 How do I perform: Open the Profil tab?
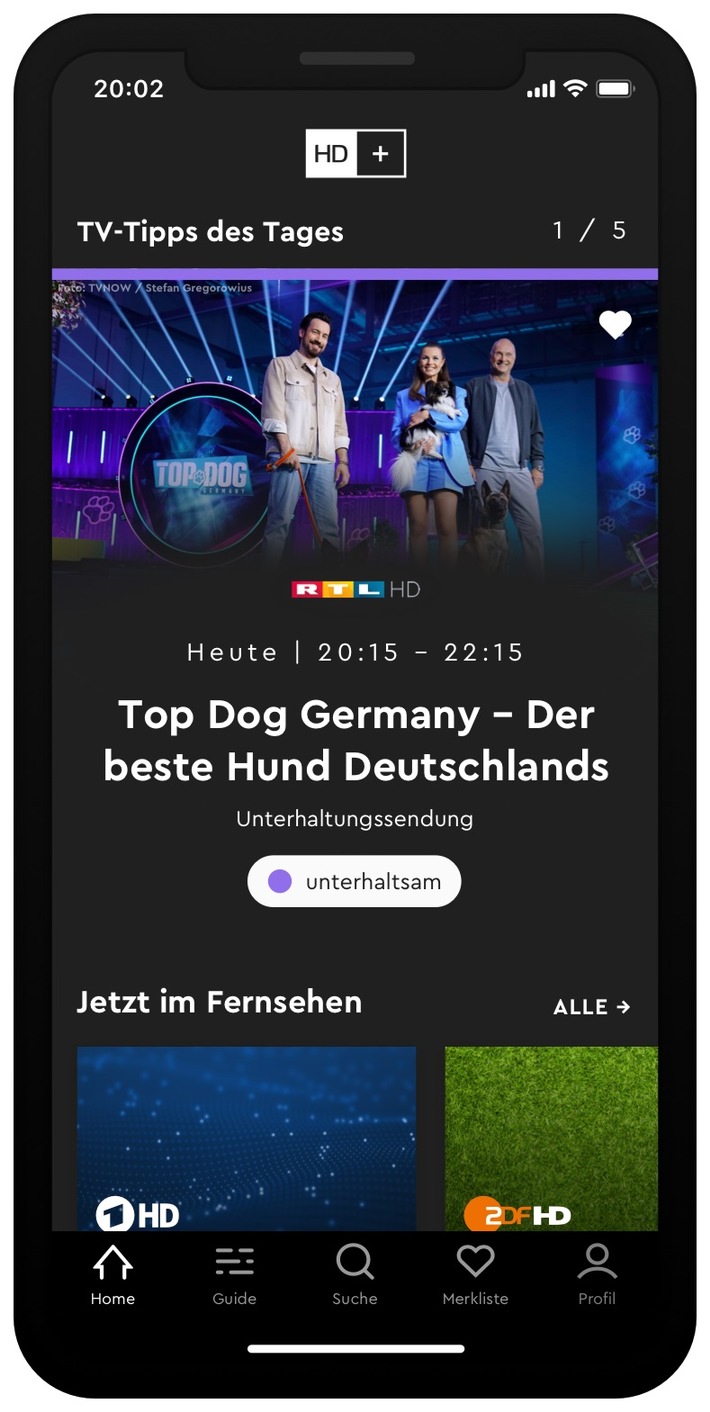(x=597, y=1276)
